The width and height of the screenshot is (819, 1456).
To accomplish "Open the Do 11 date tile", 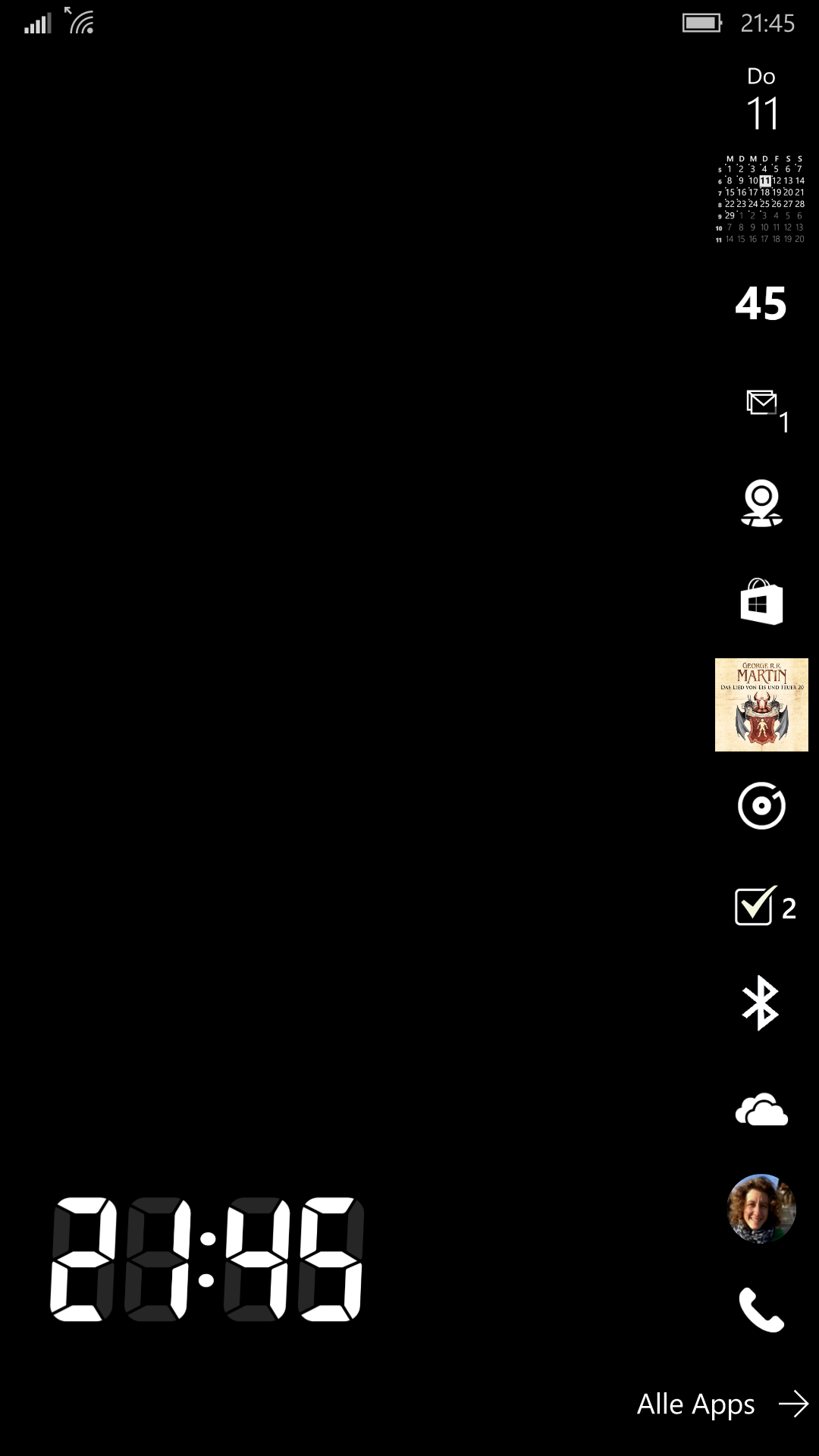I will coord(762,99).
